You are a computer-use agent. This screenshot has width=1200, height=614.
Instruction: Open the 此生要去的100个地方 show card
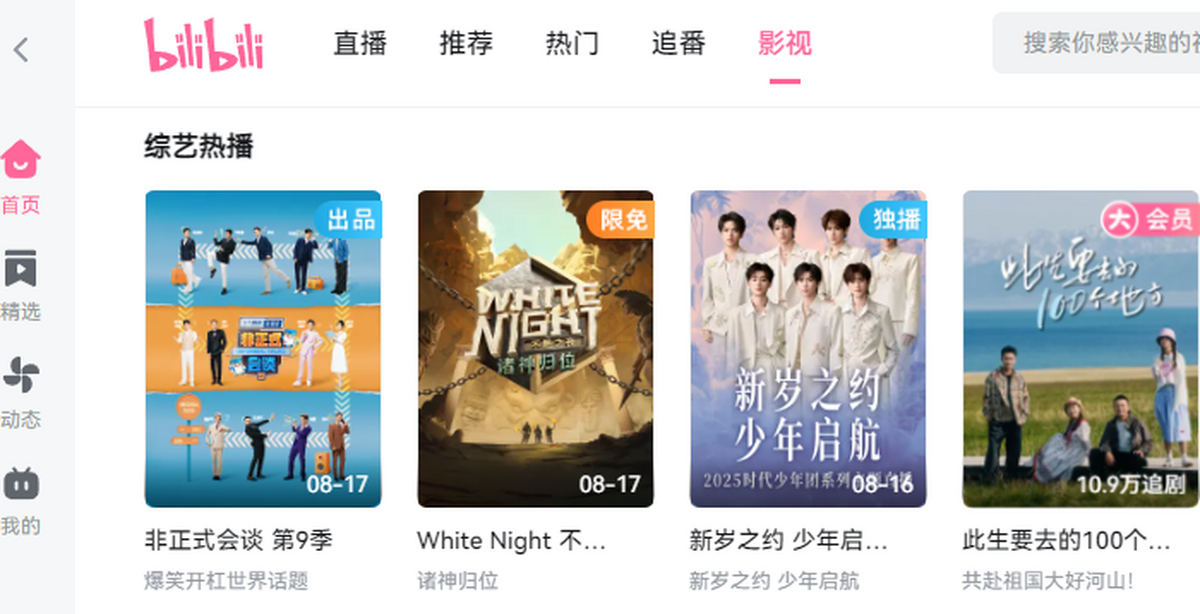[x=1080, y=349]
